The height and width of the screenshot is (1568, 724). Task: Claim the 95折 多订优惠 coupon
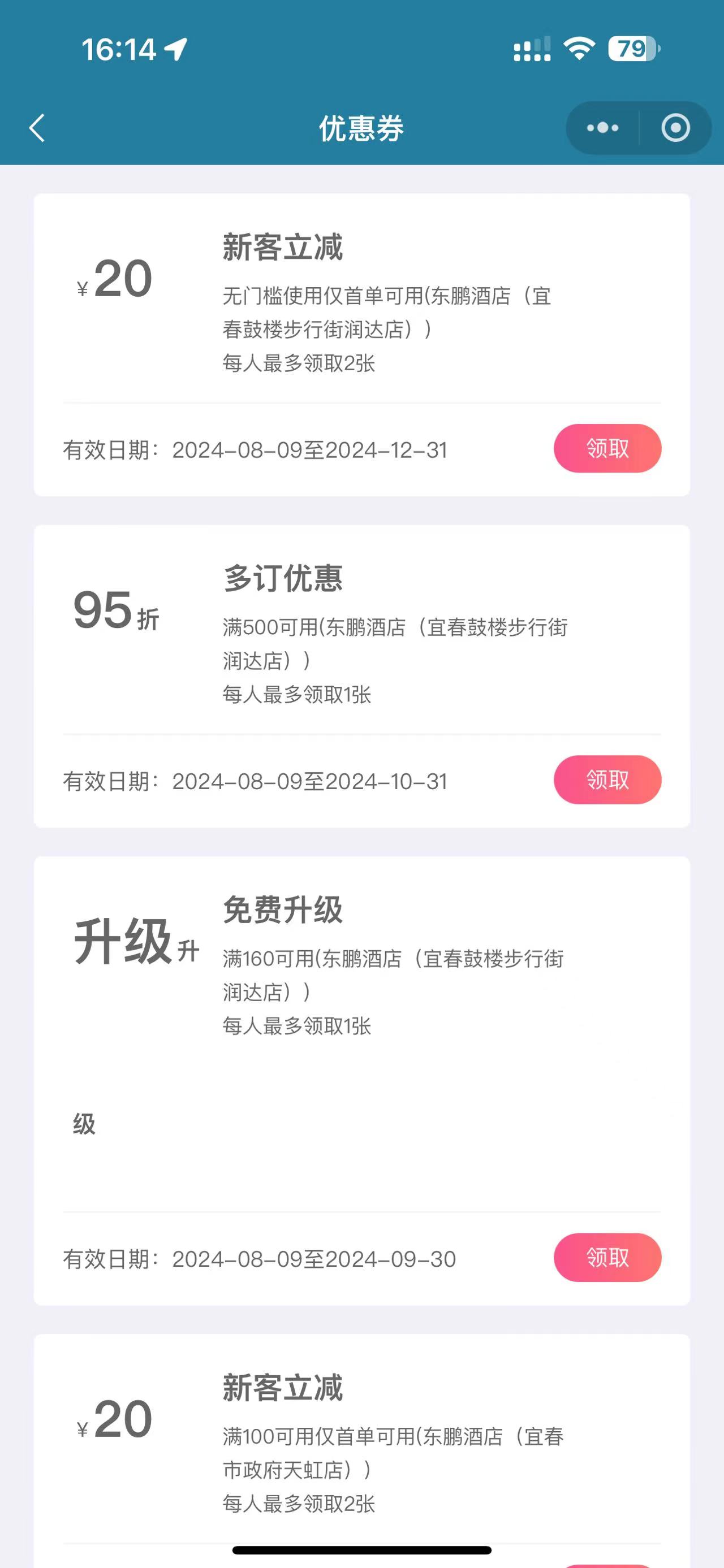point(607,779)
